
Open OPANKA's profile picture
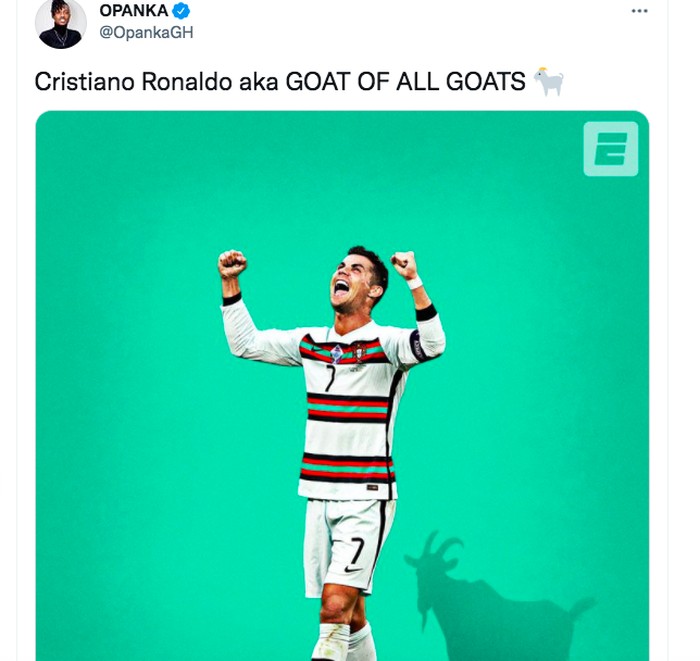[60, 22]
